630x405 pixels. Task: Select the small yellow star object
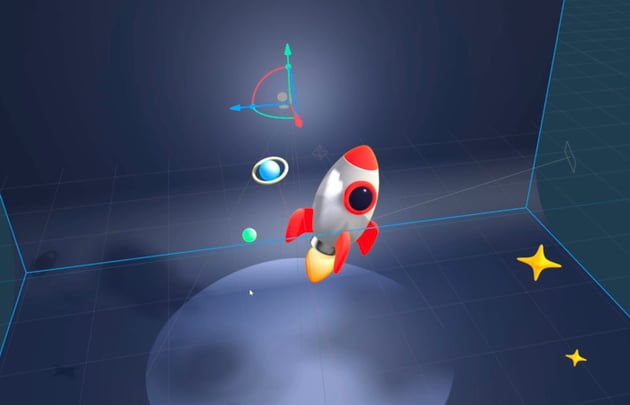[576, 356]
